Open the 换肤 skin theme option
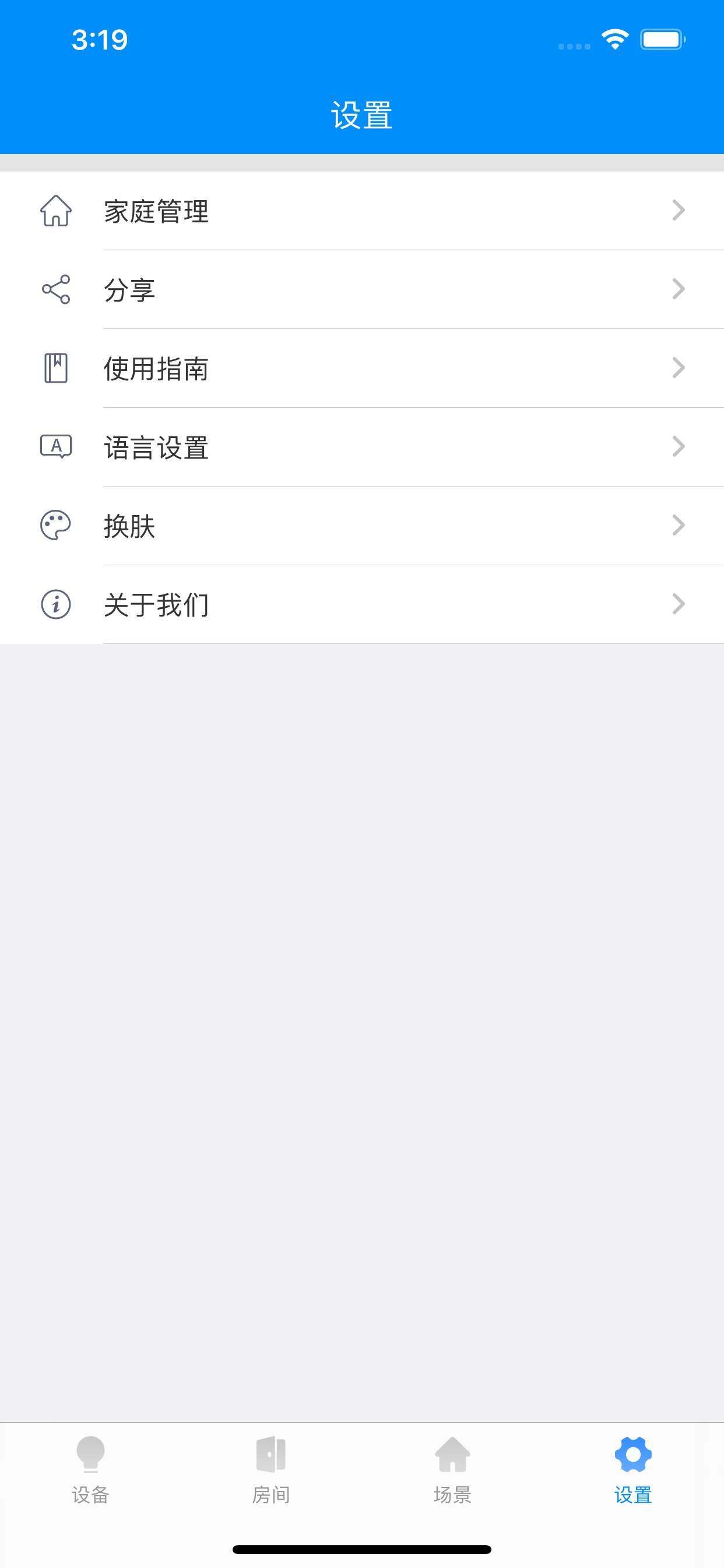The width and height of the screenshot is (724, 1568). pos(362,526)
